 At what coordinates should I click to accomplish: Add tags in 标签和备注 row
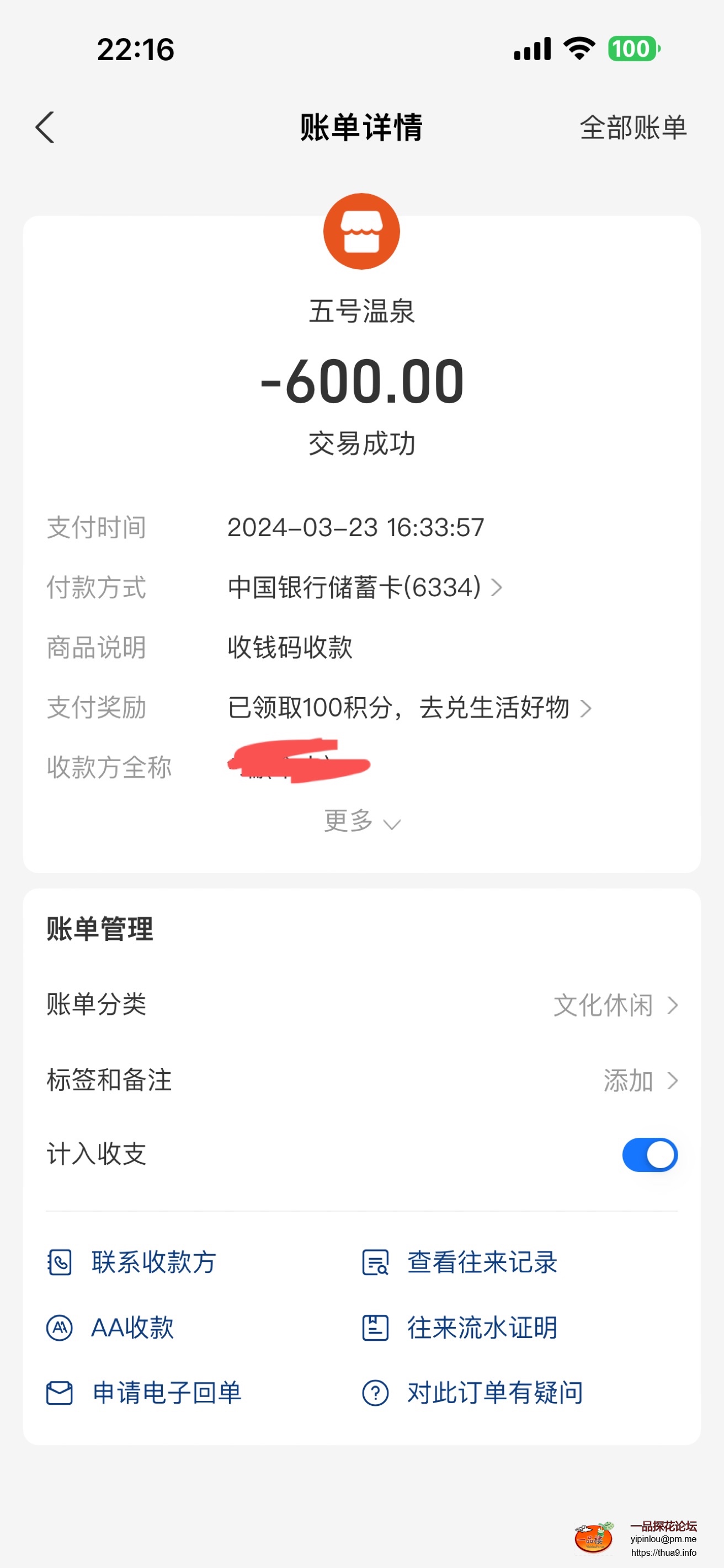pos(640,1080)
